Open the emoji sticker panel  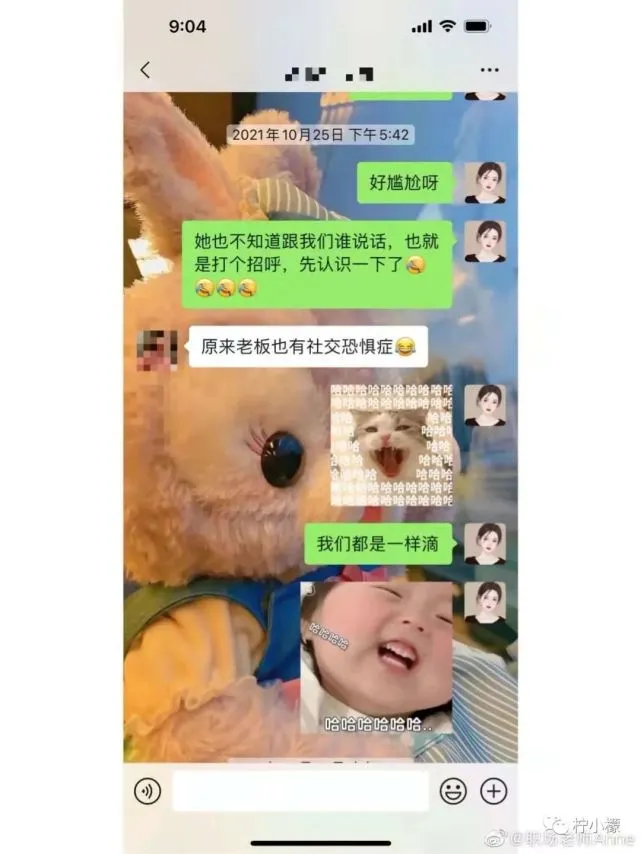pyautogui.click(x=453, y=791)
